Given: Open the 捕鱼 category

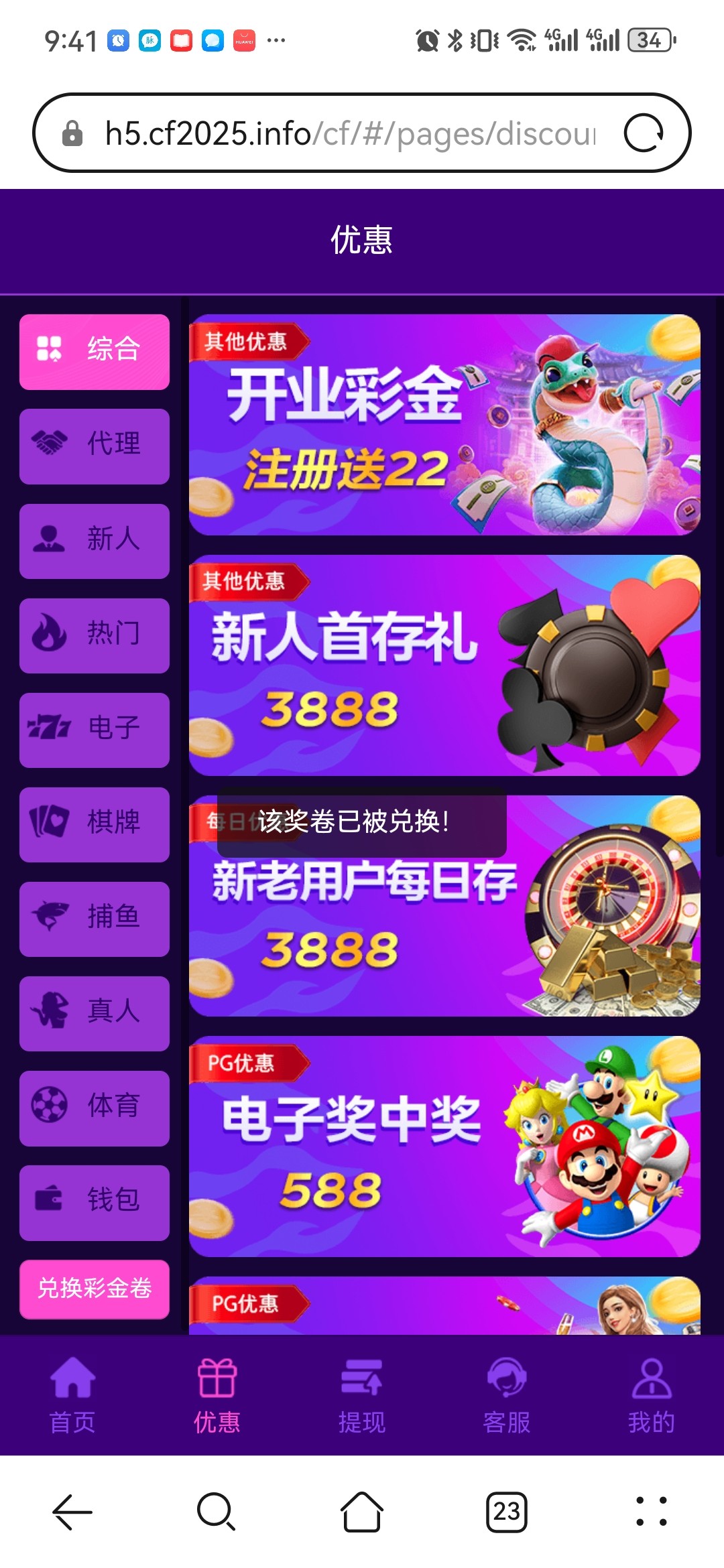Looking at the screenshot, I should point(95,918).
